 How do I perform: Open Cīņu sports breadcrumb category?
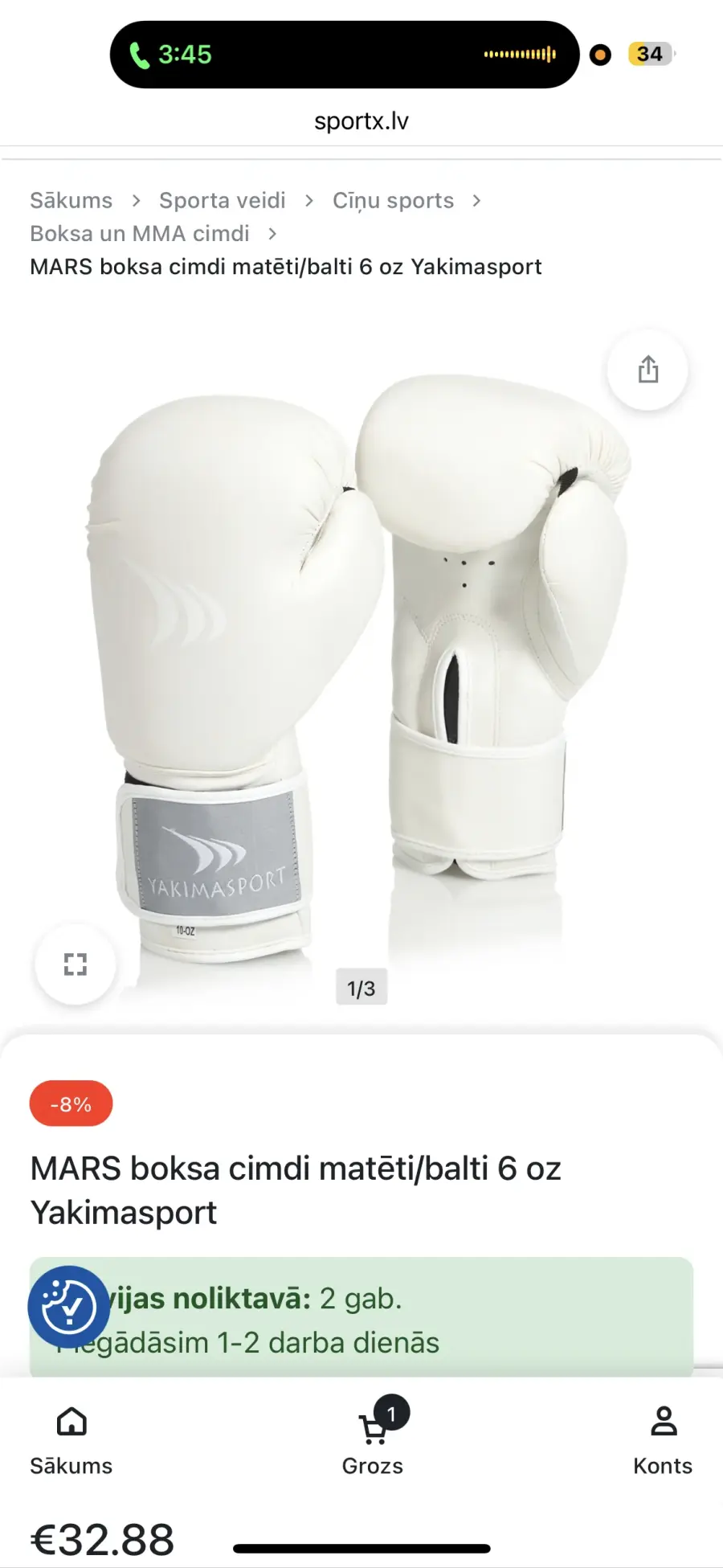393,200
